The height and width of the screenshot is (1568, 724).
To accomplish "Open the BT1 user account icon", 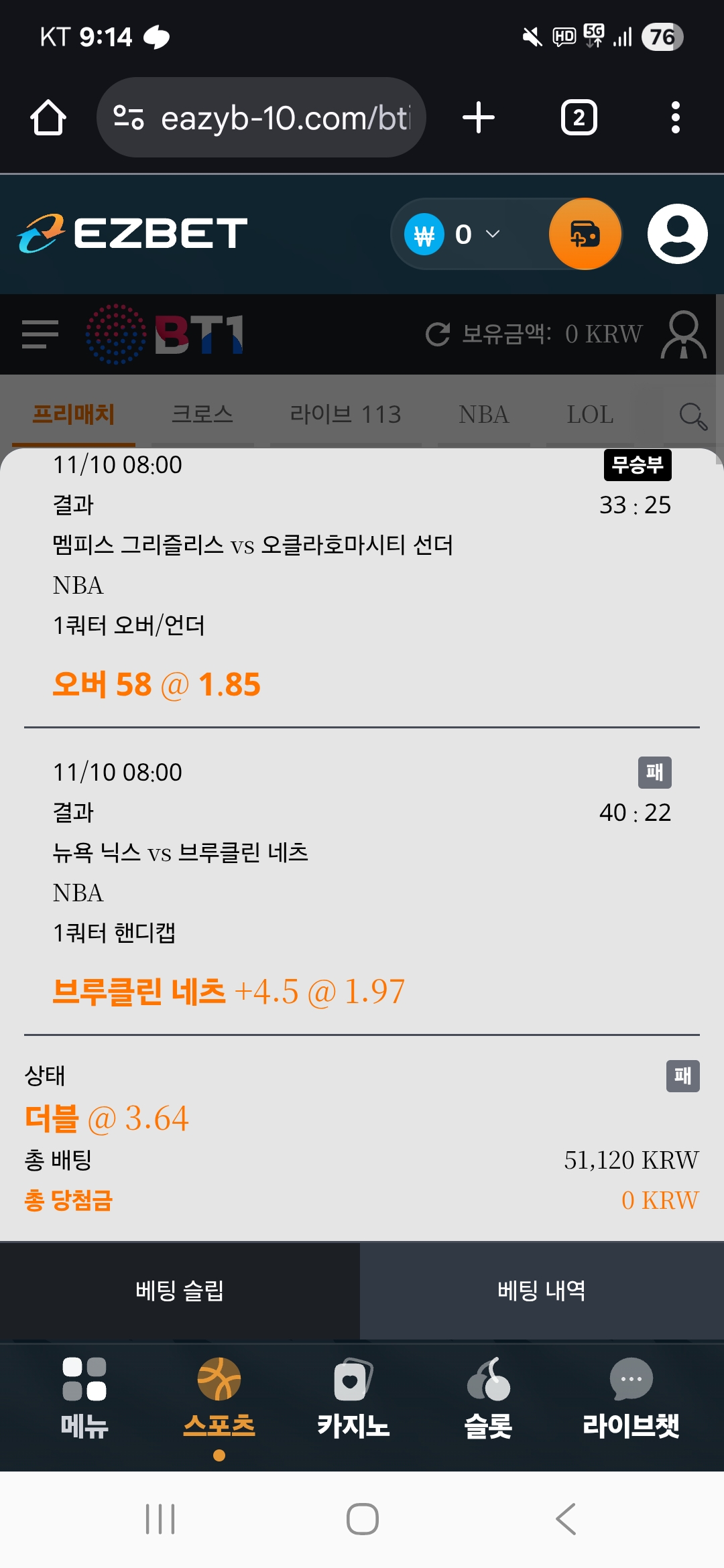I will pos(683,334).
